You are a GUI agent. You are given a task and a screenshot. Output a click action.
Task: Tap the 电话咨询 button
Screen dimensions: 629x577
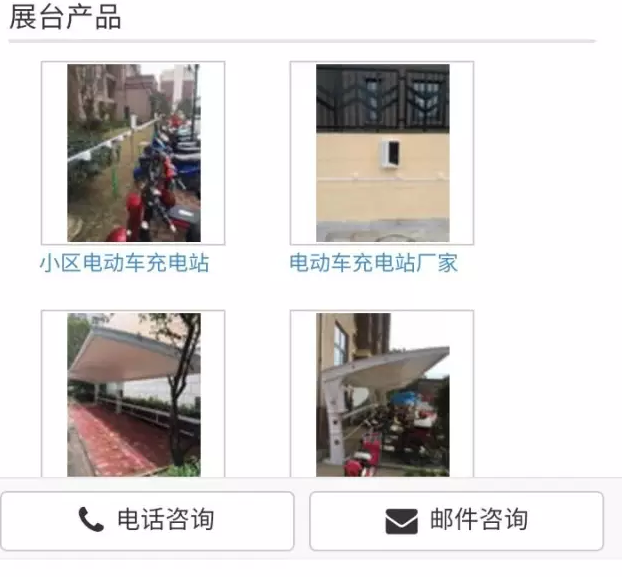tap(147, 521)
